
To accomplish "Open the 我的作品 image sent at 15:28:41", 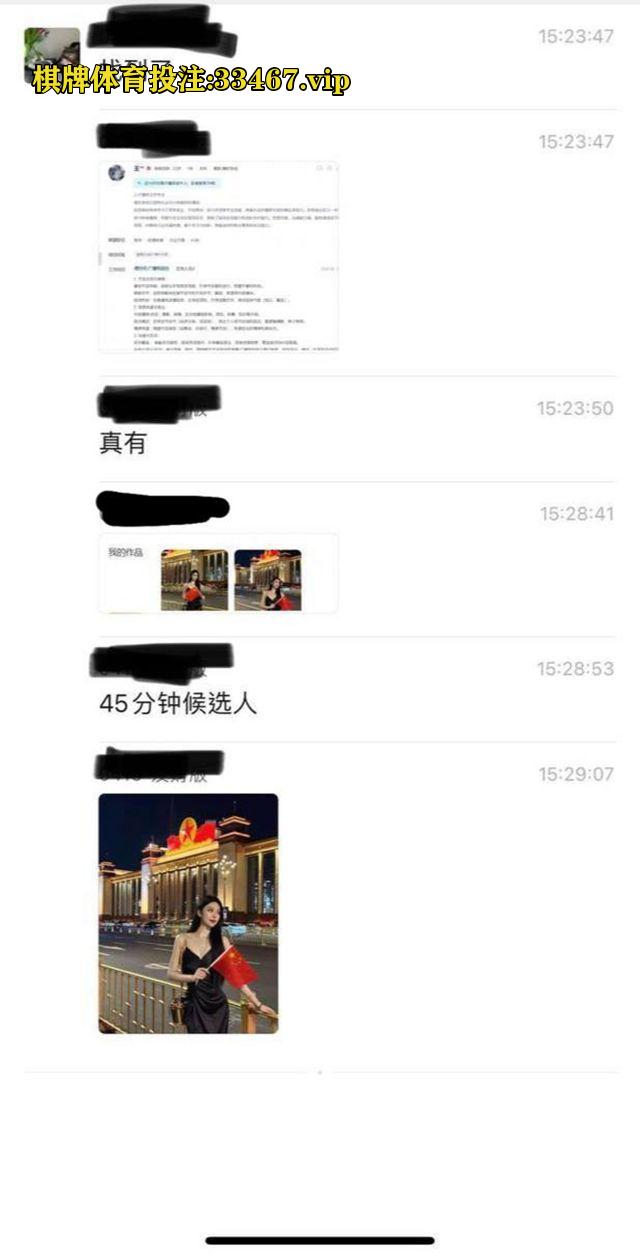I will click(218, 574).
